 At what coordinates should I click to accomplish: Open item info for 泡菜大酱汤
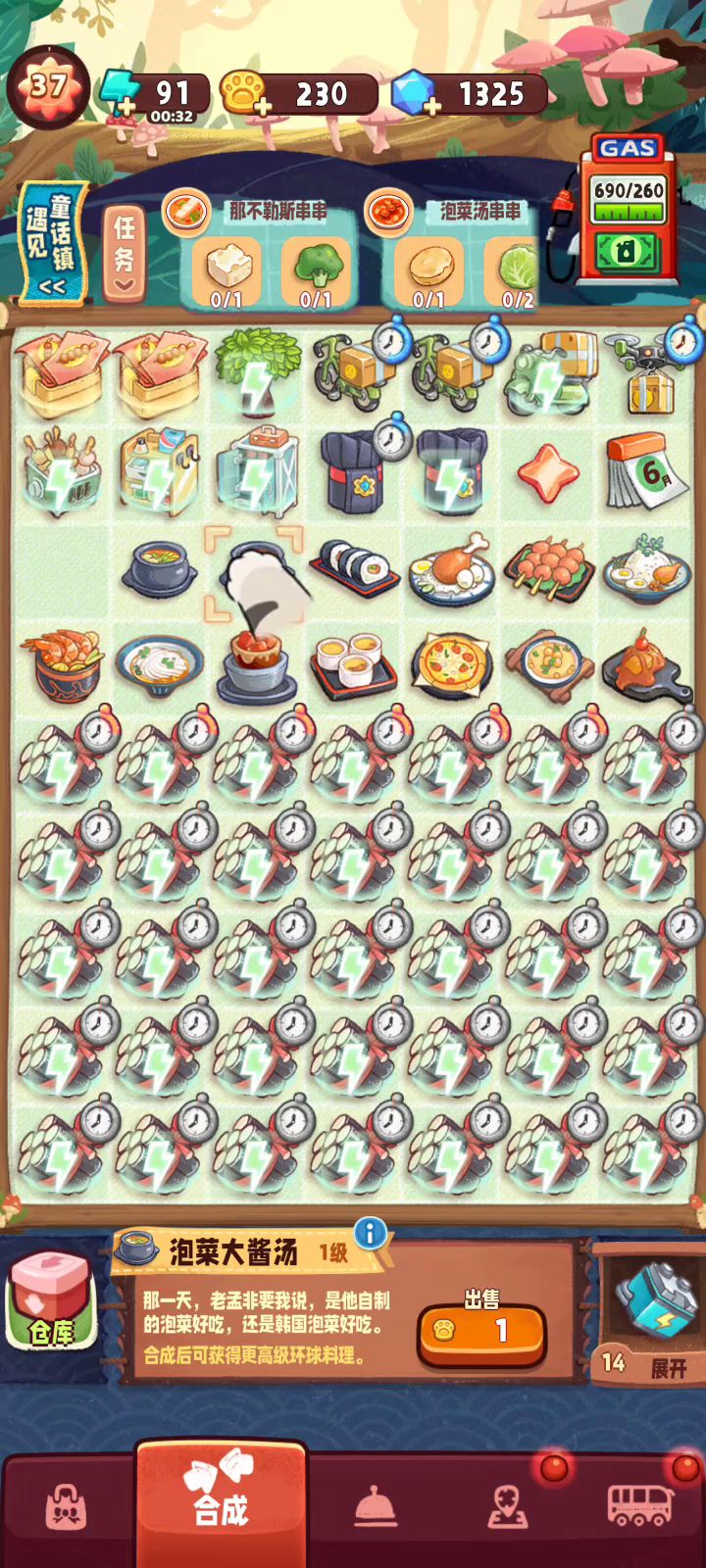click(370, 1234)
